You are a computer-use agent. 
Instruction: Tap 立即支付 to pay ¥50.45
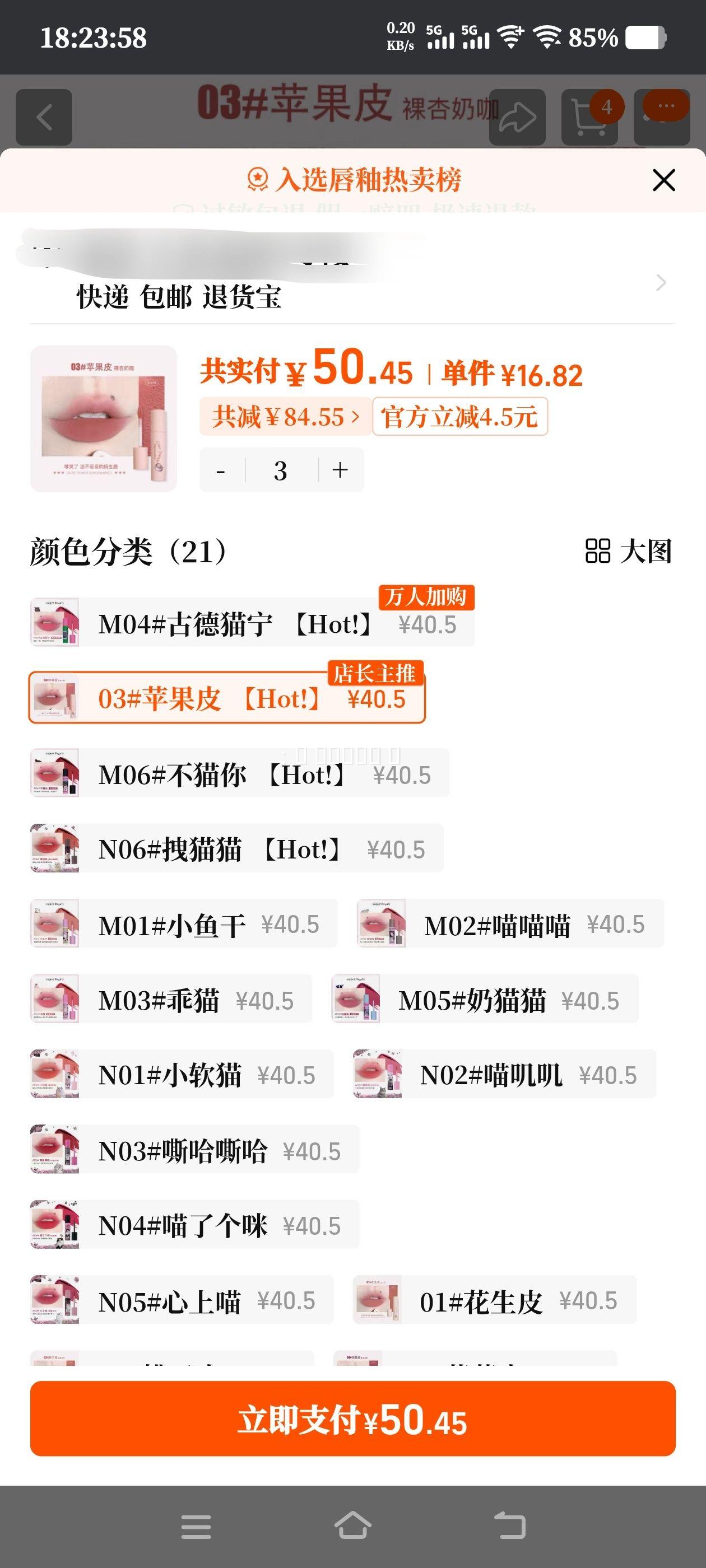click(x=352, y=1420)
